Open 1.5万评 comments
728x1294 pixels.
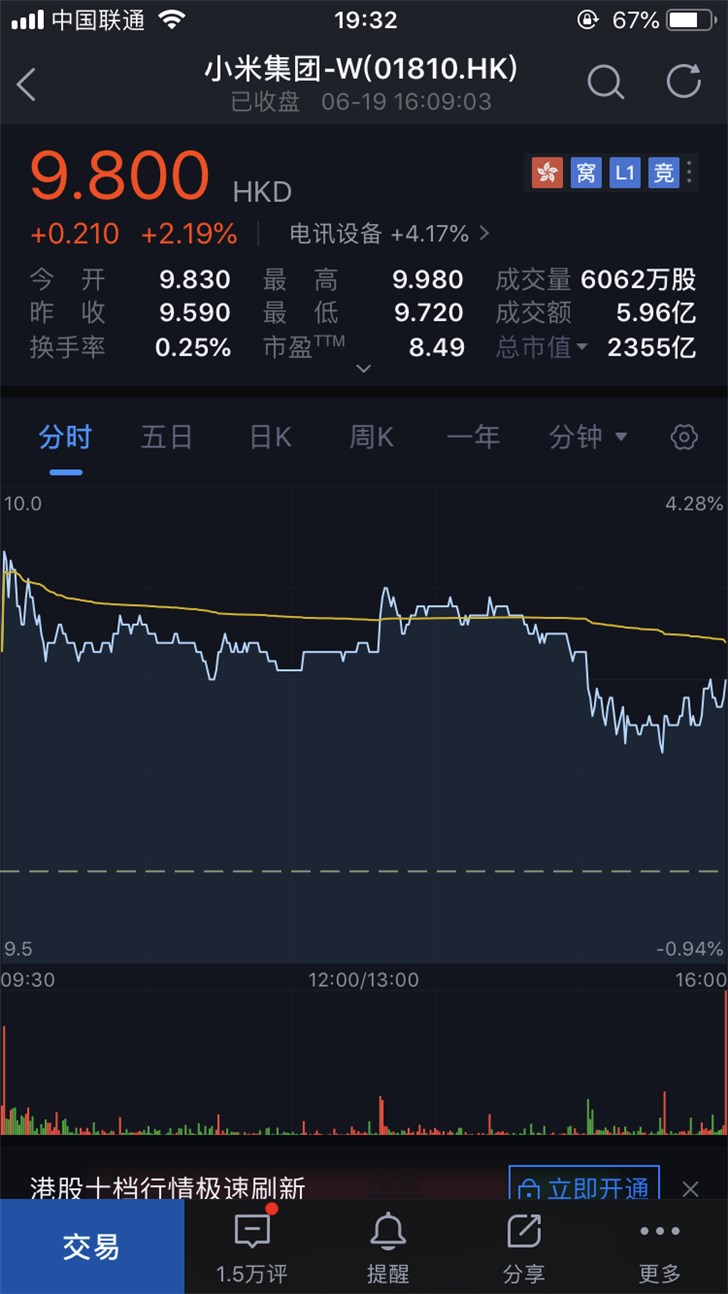point(252,1247)
